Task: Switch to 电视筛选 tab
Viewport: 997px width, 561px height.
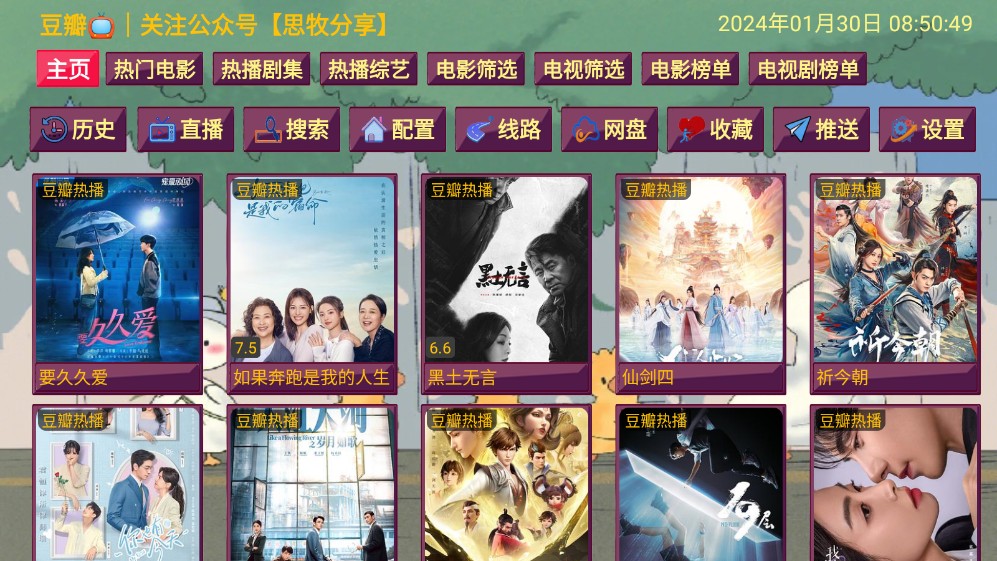Action: [x=584, y=70]
